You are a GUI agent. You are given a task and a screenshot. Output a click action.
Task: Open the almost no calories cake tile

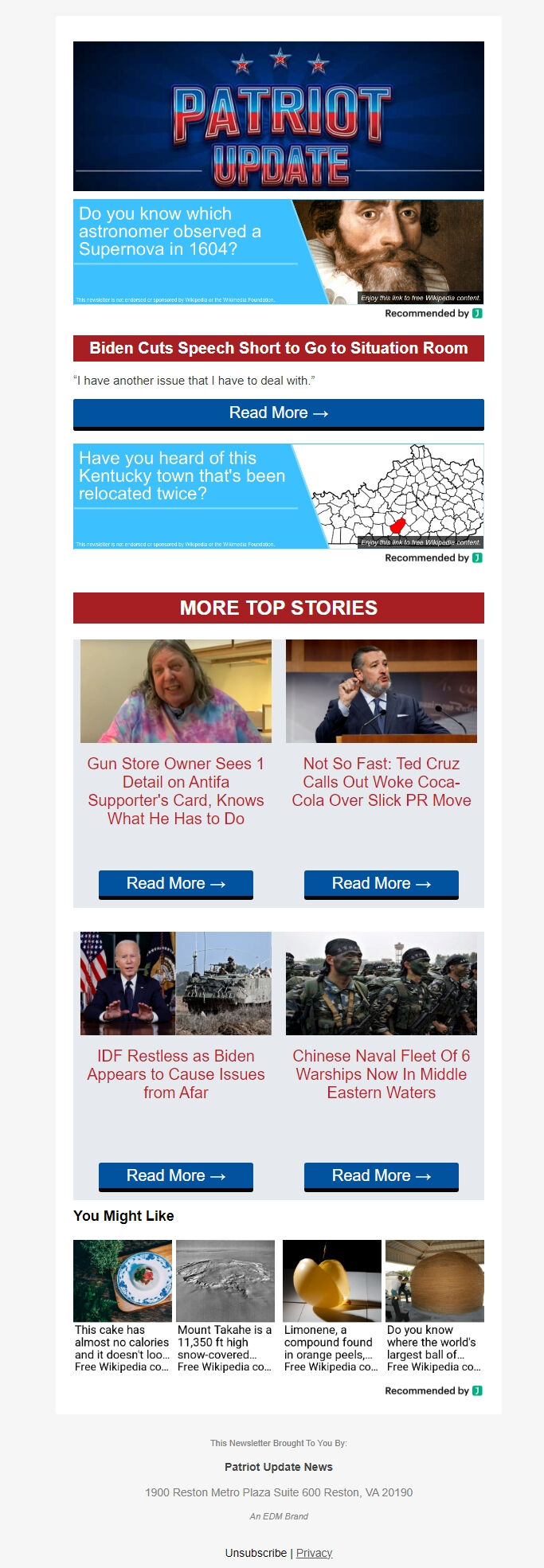[x=123, y=1306]
